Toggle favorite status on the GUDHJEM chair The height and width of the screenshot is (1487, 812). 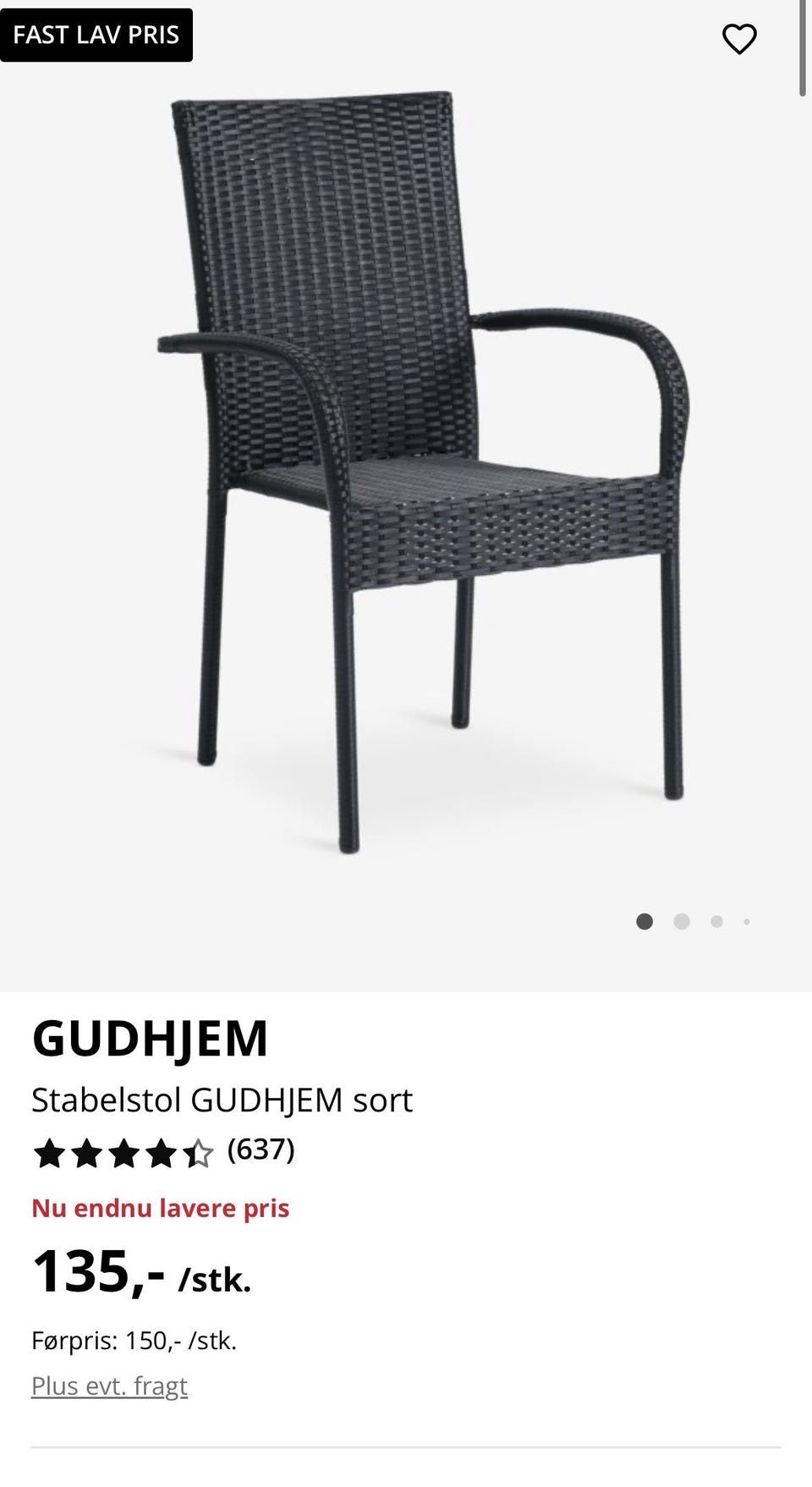pyautogui.click(x=739, y=38)
